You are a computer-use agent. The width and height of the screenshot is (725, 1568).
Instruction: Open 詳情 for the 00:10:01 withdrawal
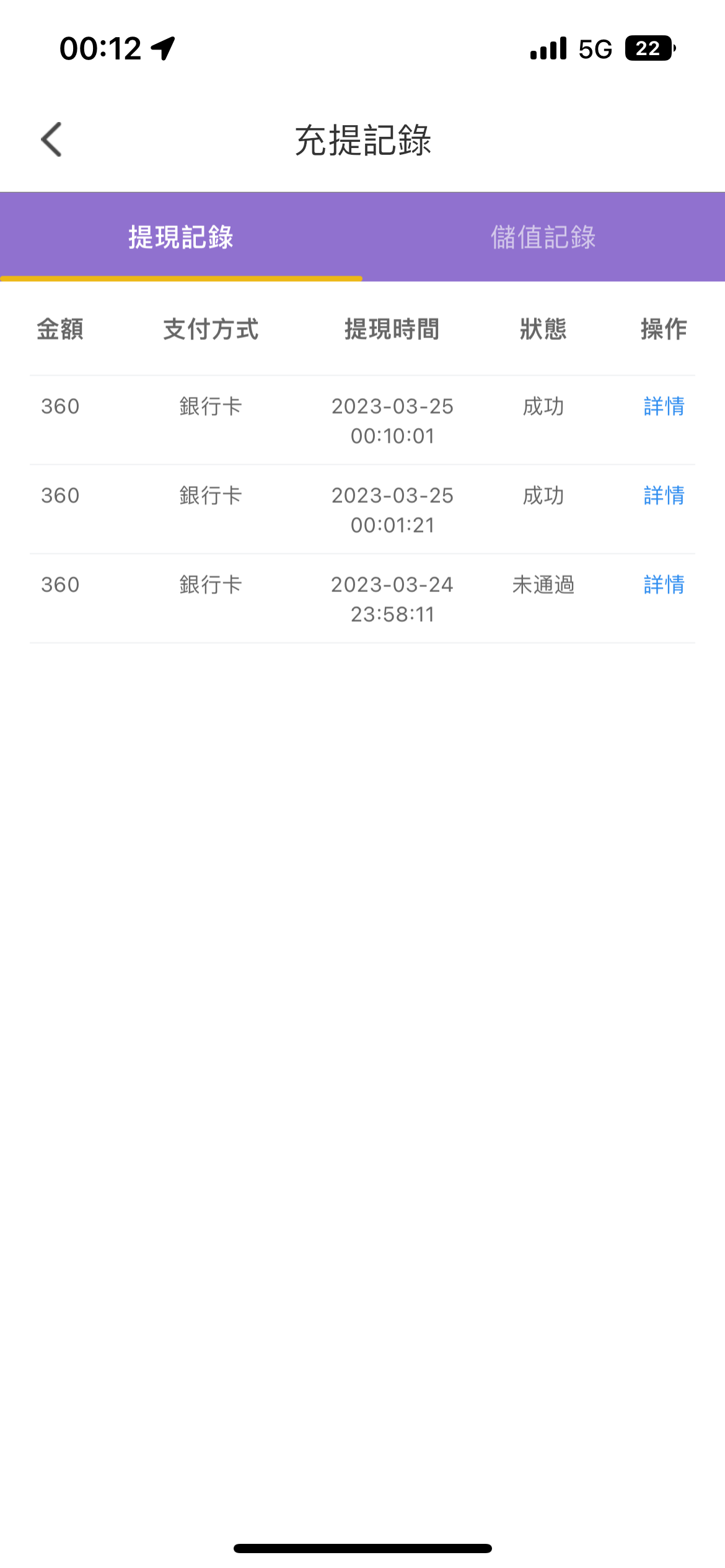(664, 406)
